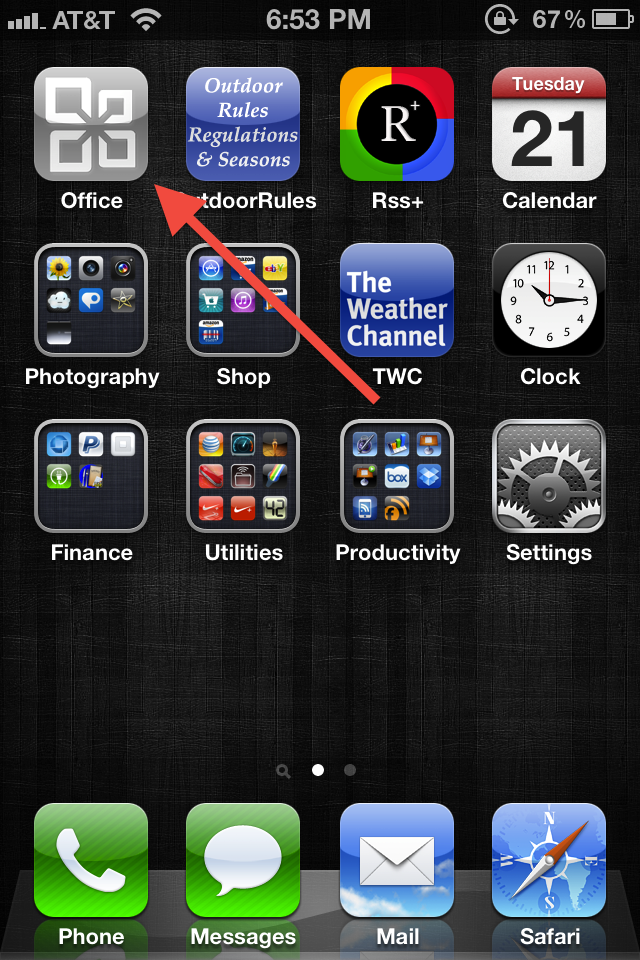Launch the OutdoorRules app
The image size is (640, 960).
point(243,125)
